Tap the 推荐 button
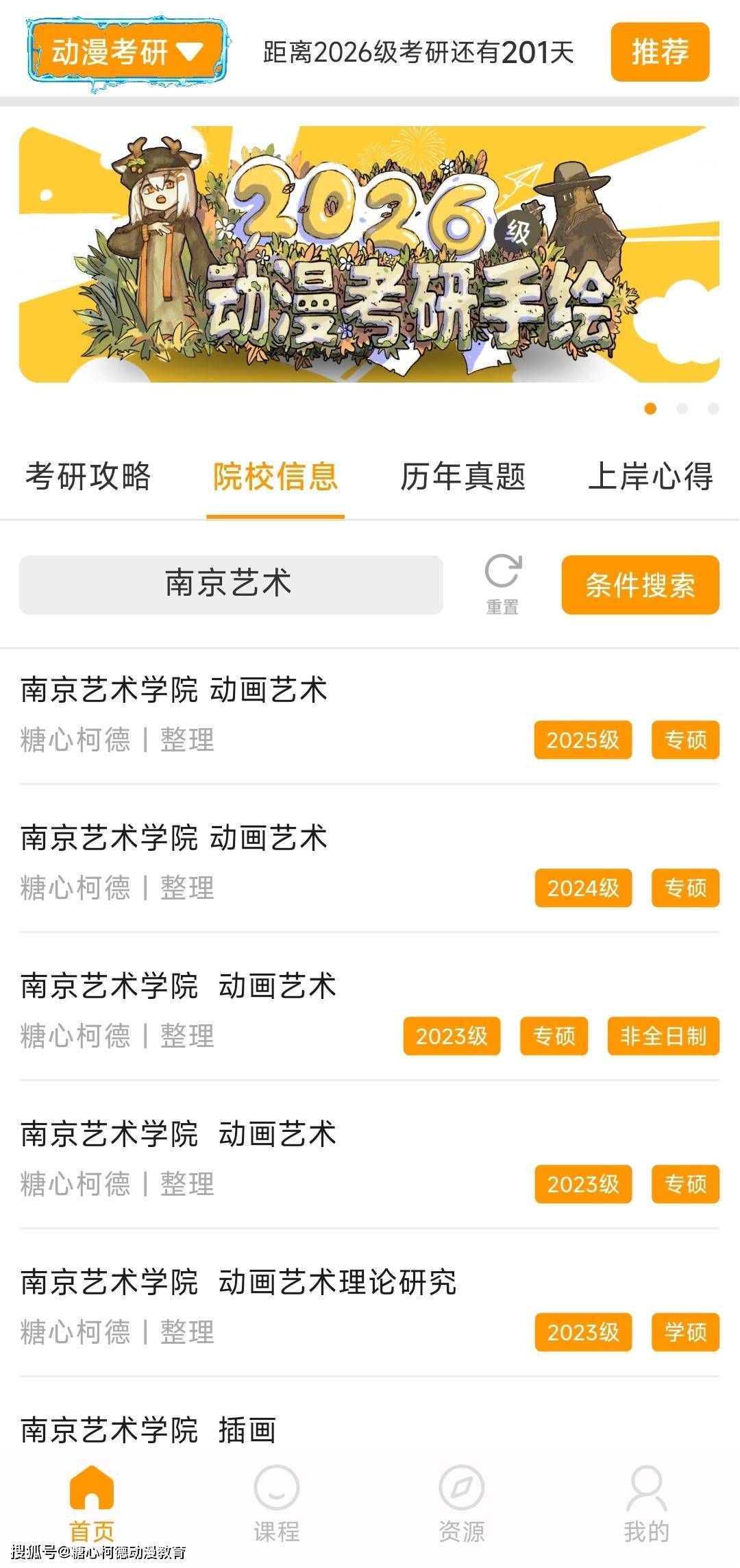The width and height of the screenshot is (740, 1568). point(659,52)
